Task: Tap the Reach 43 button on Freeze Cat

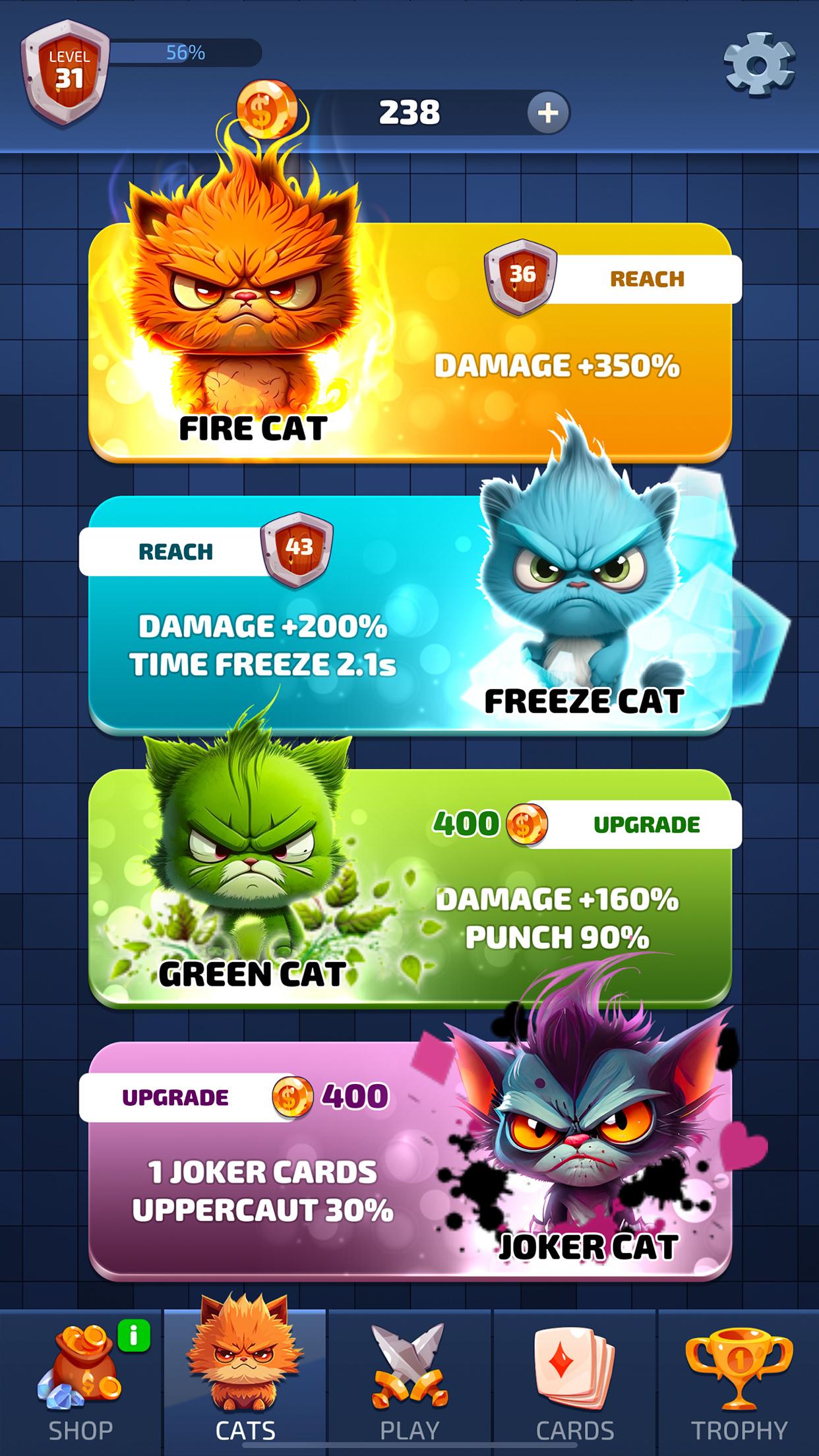Action: (206, 551)
